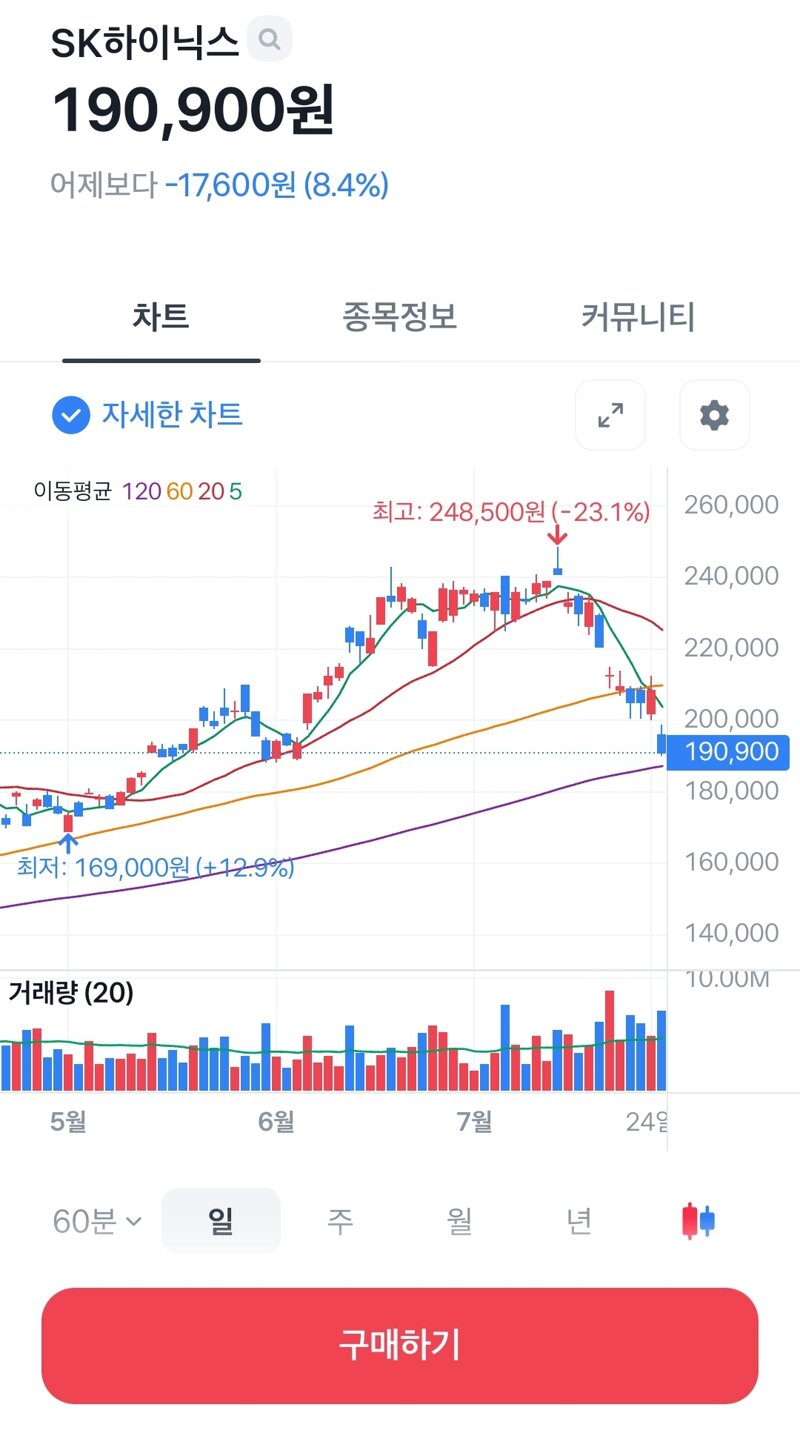Tap the 구매하기 buy button
The height and width of the screenshot is (1436, 800).
click(x=400, y=1346)
